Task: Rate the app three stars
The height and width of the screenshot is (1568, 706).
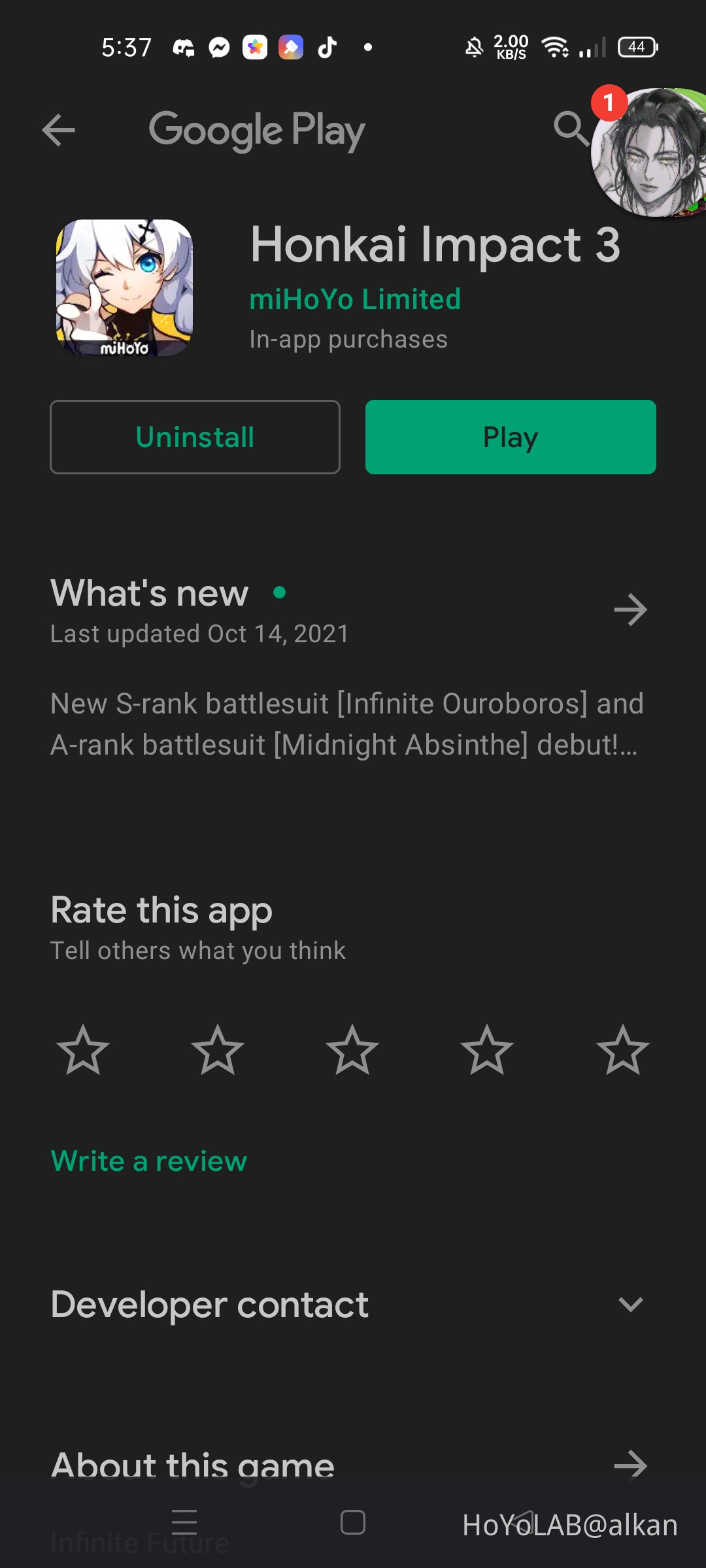Action: (352, 1050)
